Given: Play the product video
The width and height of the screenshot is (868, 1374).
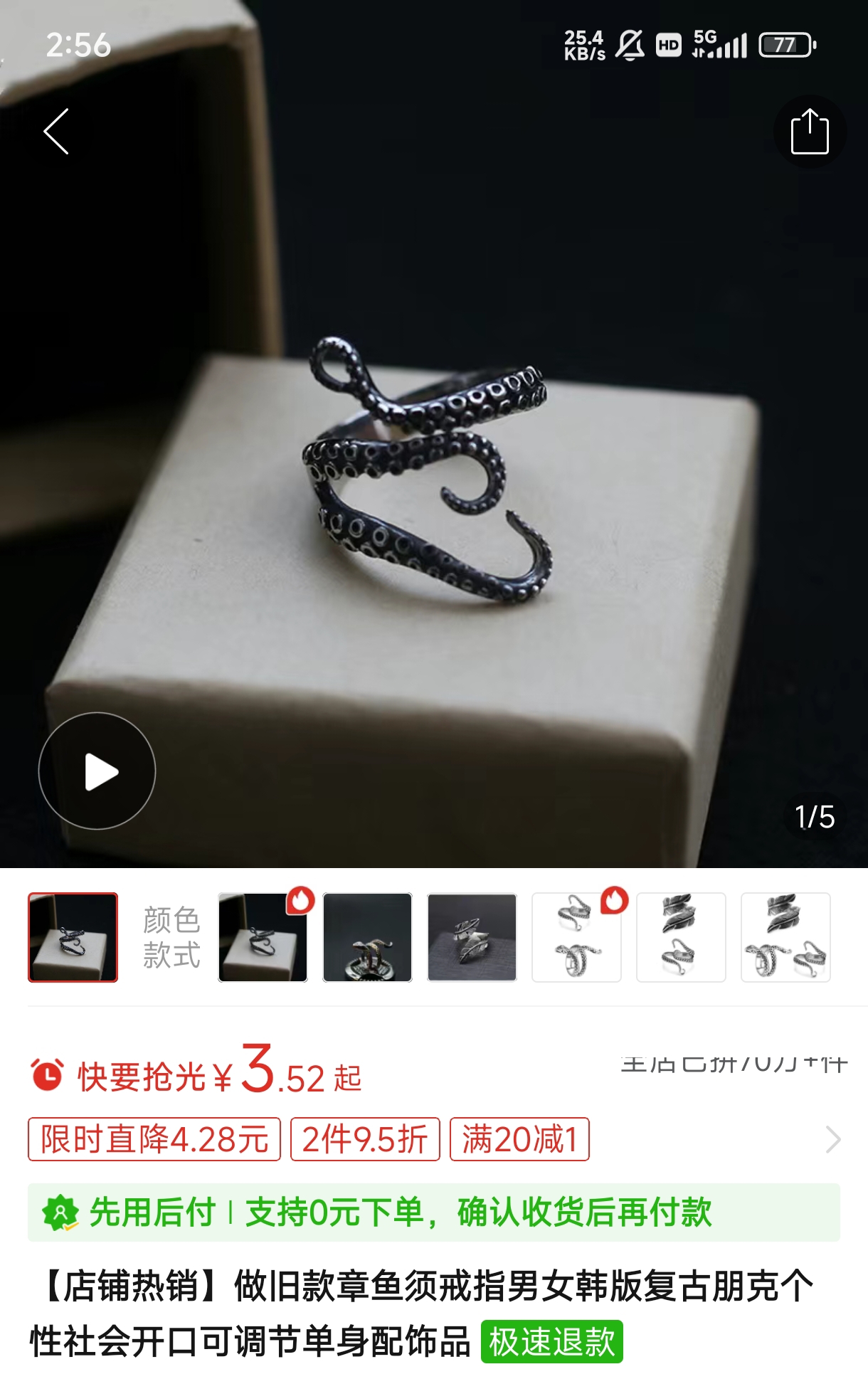Looking at the screenshot, I should (97, 771).
